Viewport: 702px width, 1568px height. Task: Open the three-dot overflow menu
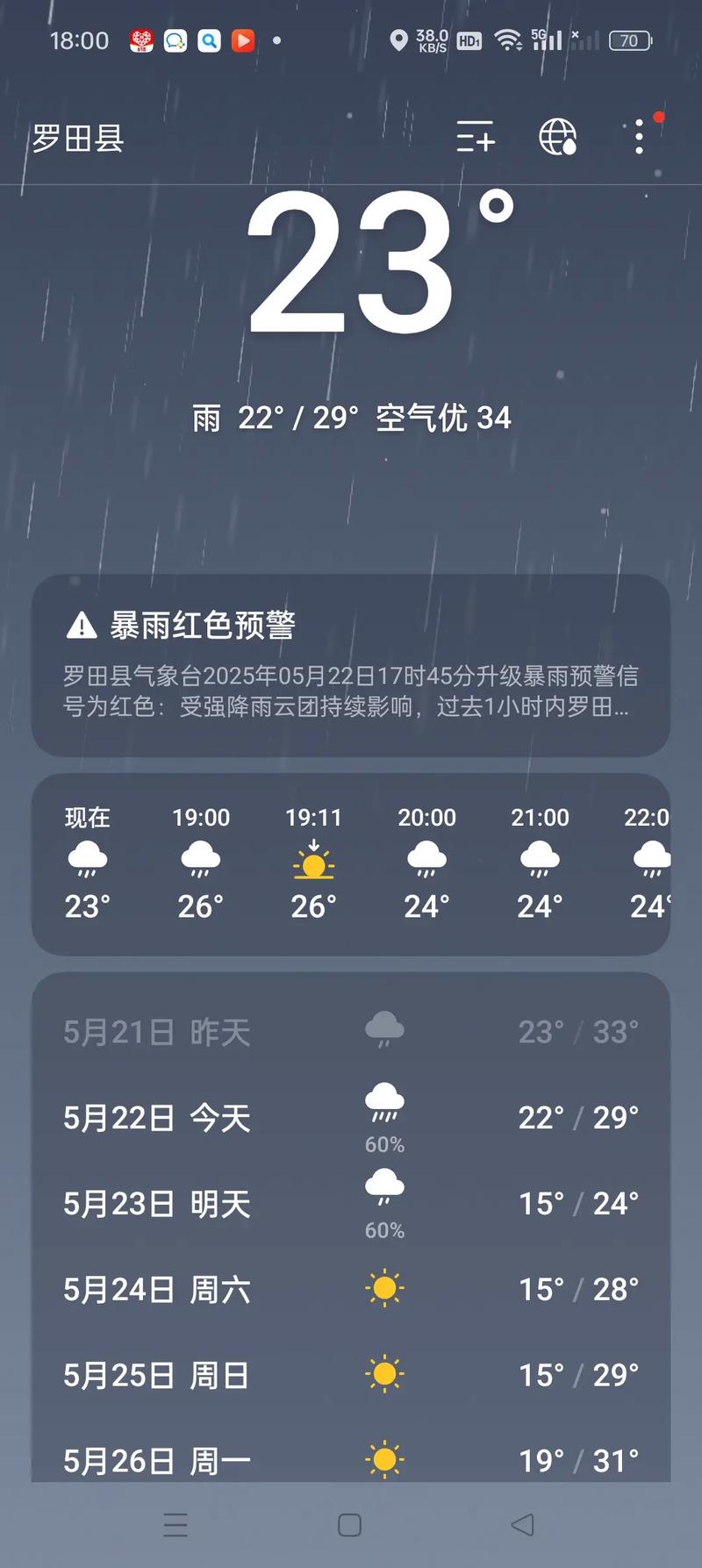pos(639,139)
